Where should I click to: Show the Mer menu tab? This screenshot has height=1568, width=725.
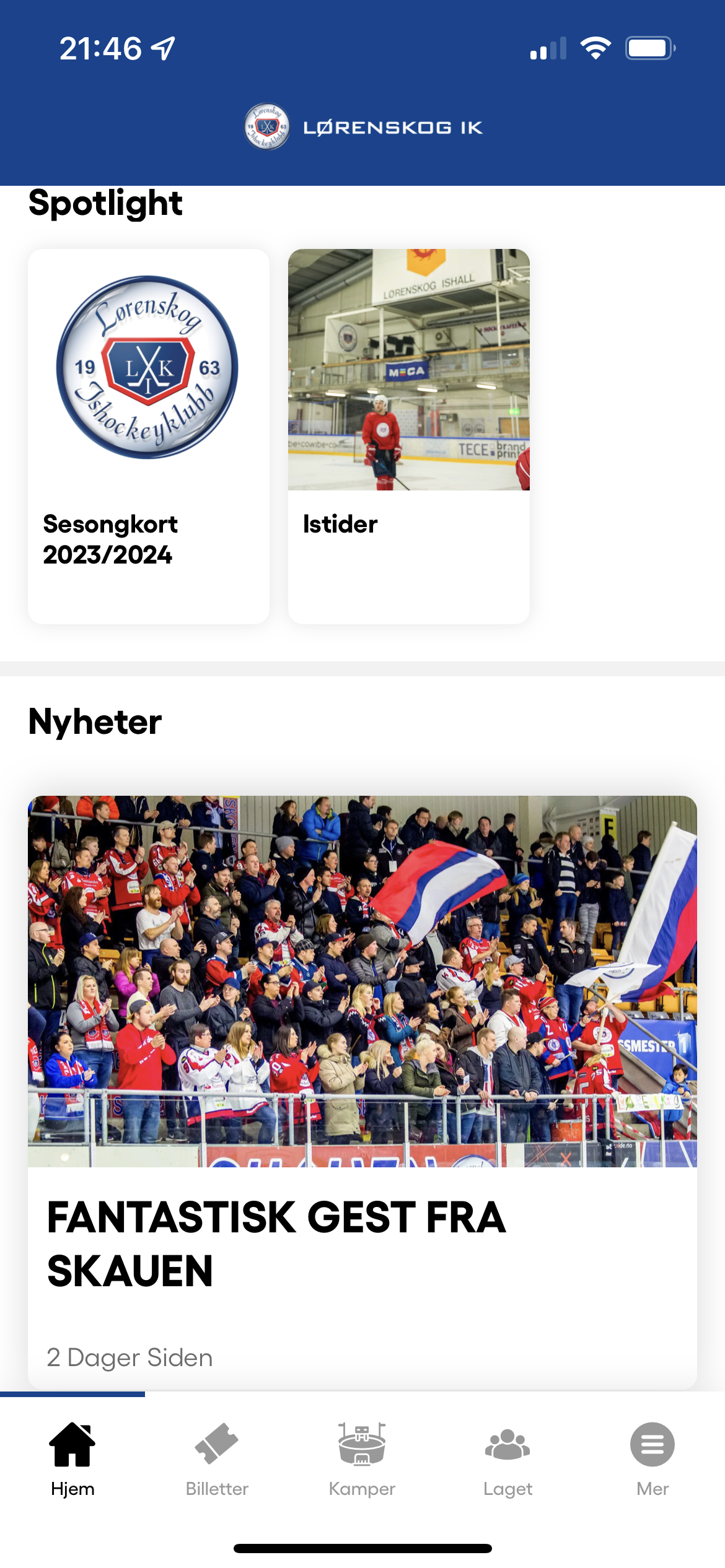click(x=652, y=1458)
